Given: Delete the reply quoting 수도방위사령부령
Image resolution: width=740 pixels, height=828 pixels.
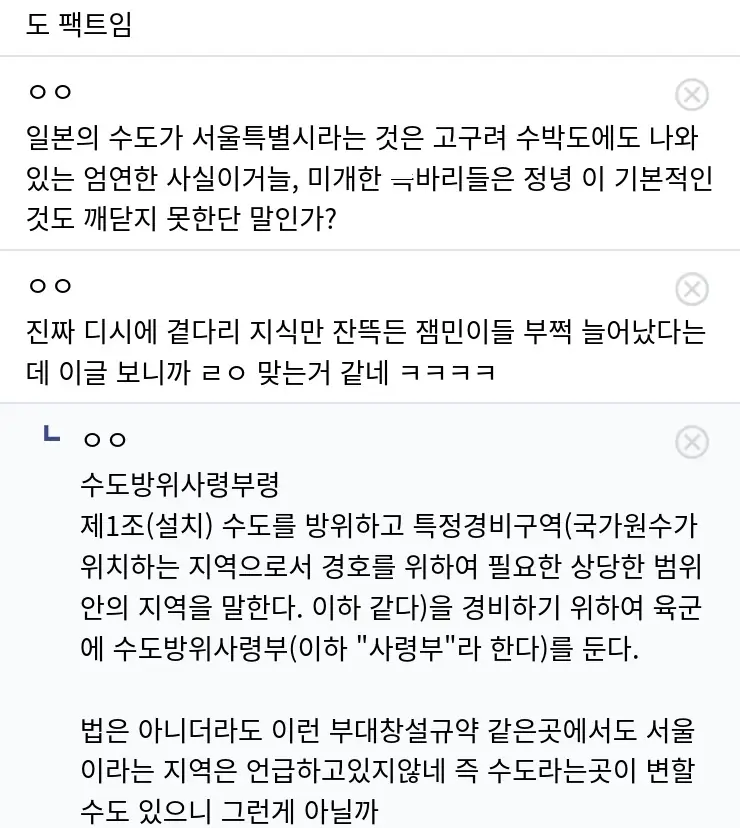Looking at the screenshot, I should tap(692, 442).
